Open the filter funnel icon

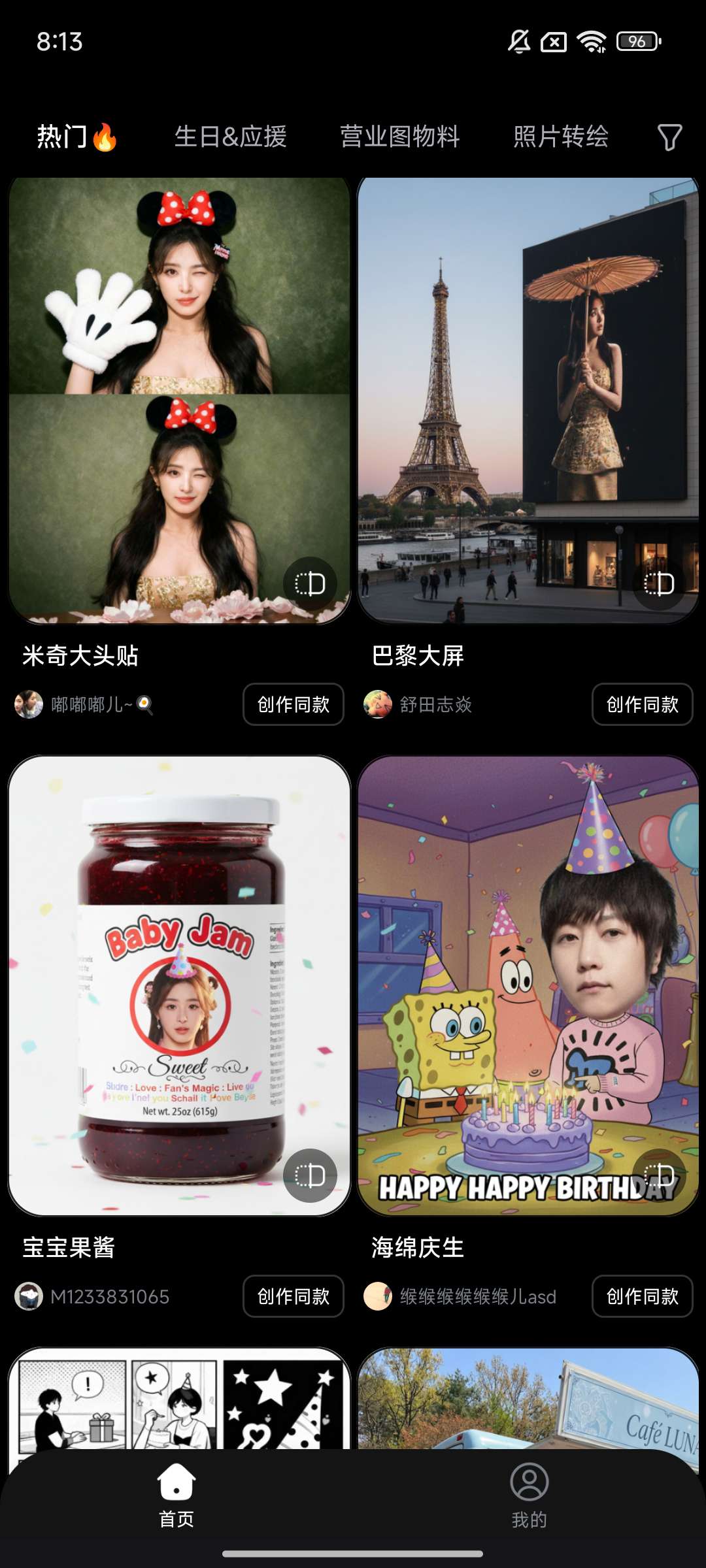669,137
